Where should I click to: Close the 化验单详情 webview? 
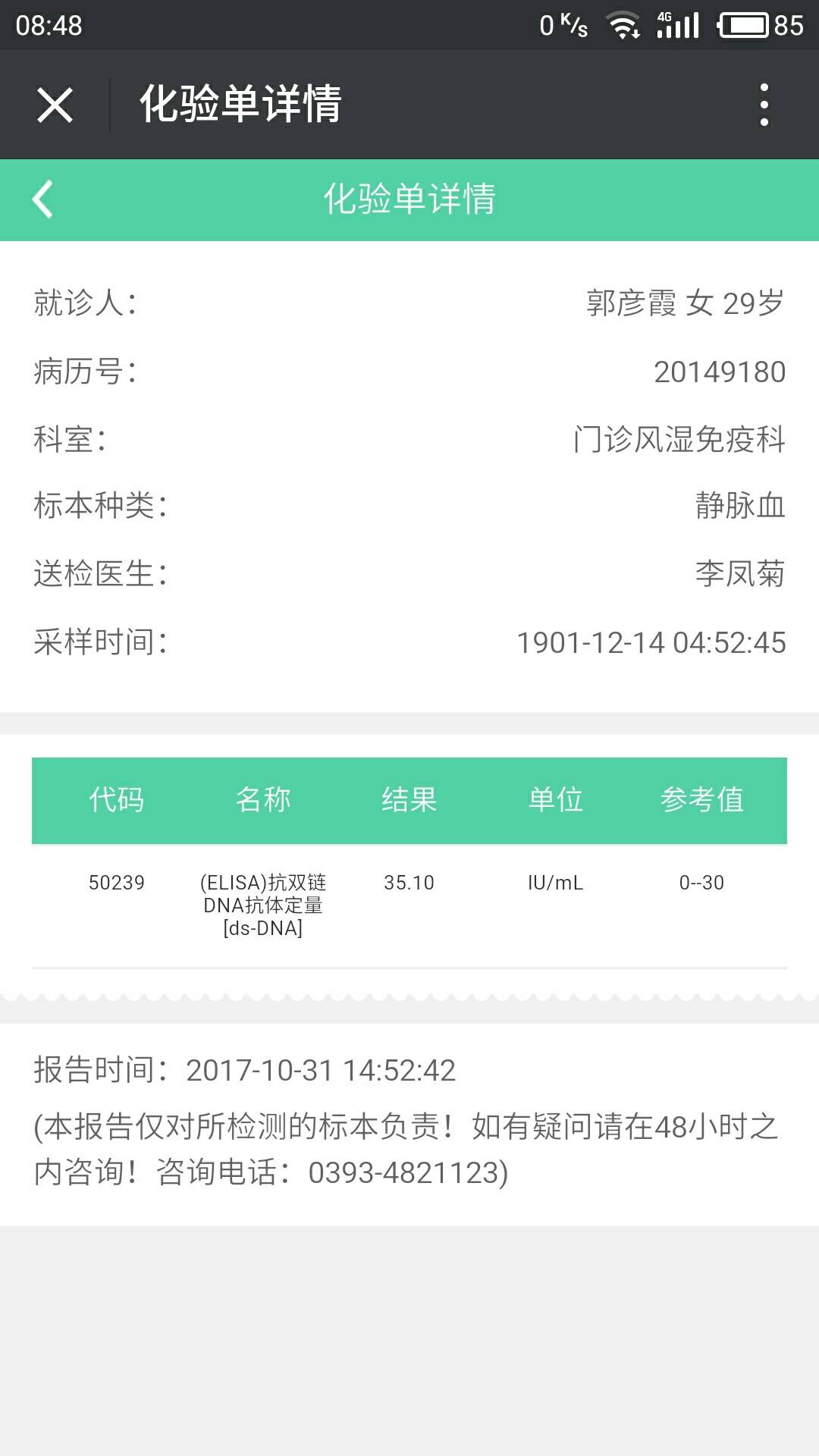(55, 105)
